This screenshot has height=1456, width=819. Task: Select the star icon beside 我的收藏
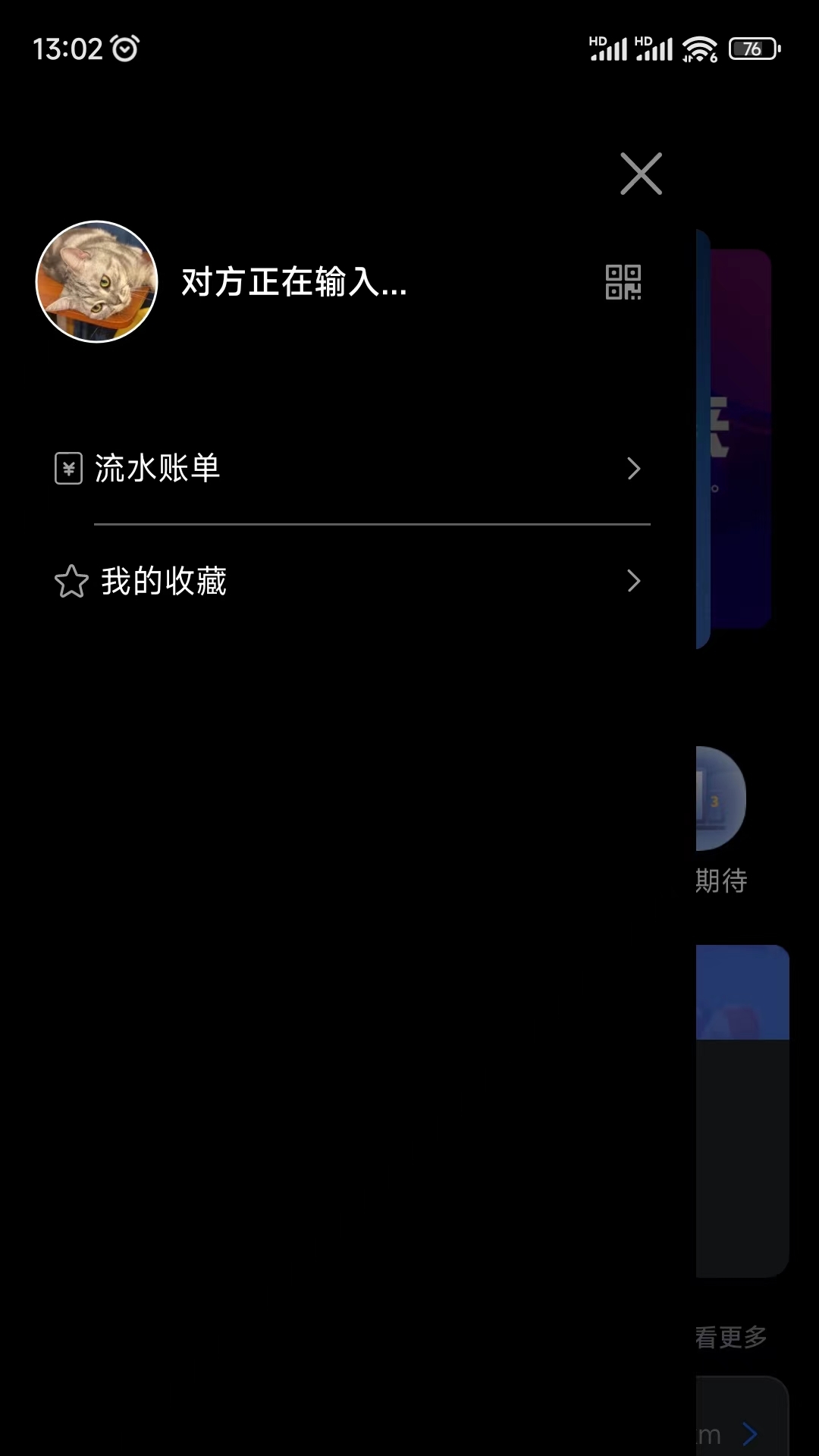69,582
